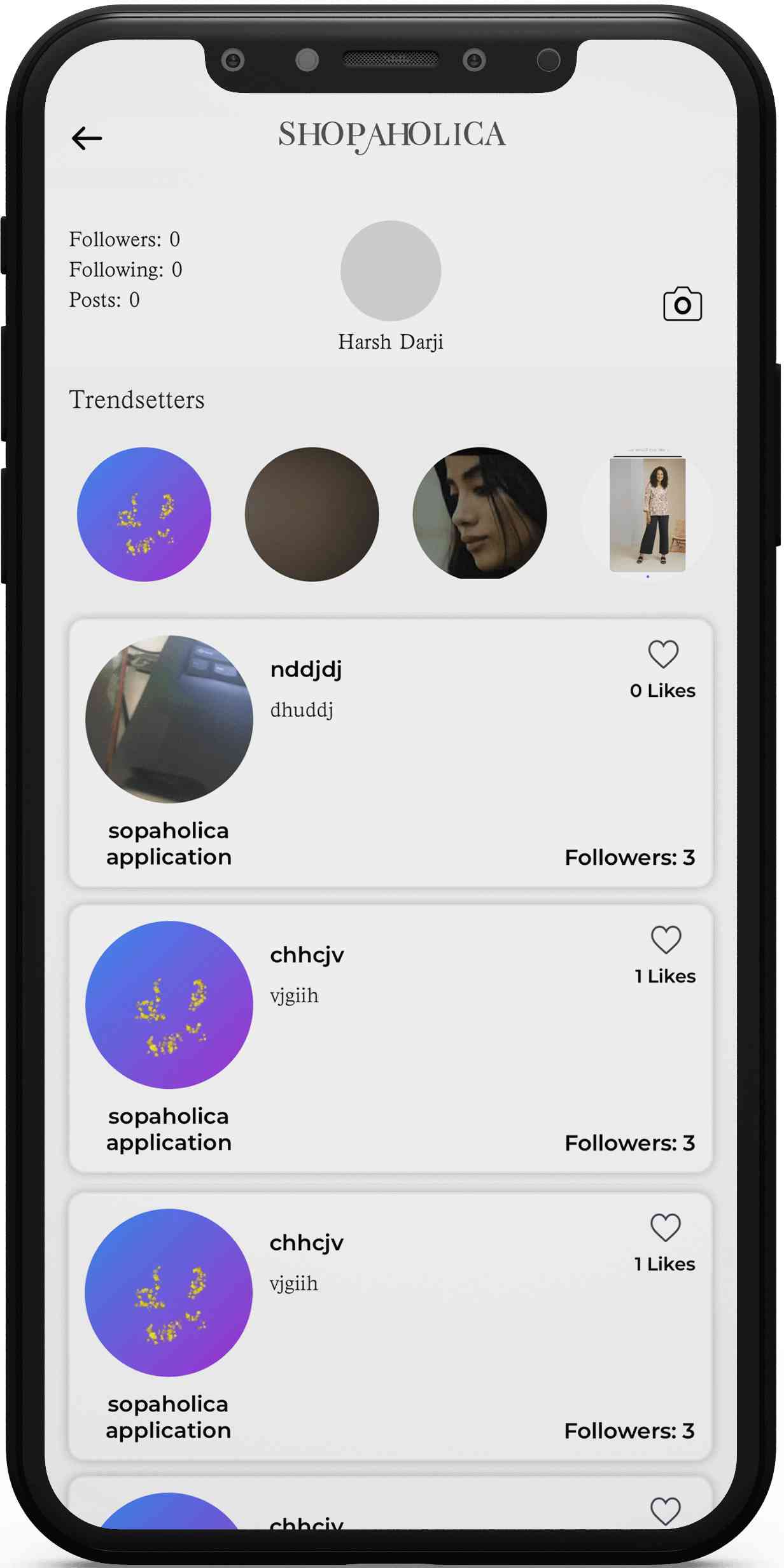Open the camera icon beside the profile
Viewport: 784px width, 1568px height.
coord(682,304)
